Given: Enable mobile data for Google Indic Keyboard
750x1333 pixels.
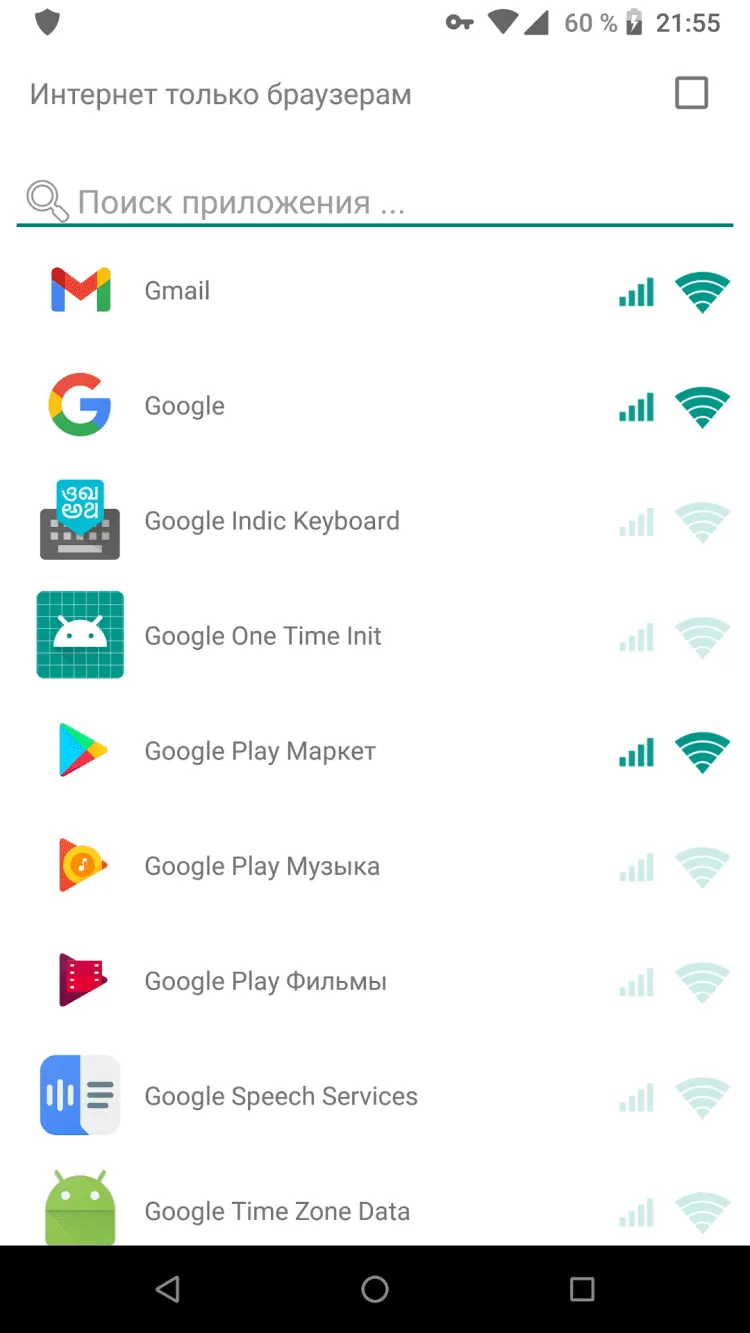Looking at the screenshot, I should tap(636, 522).
